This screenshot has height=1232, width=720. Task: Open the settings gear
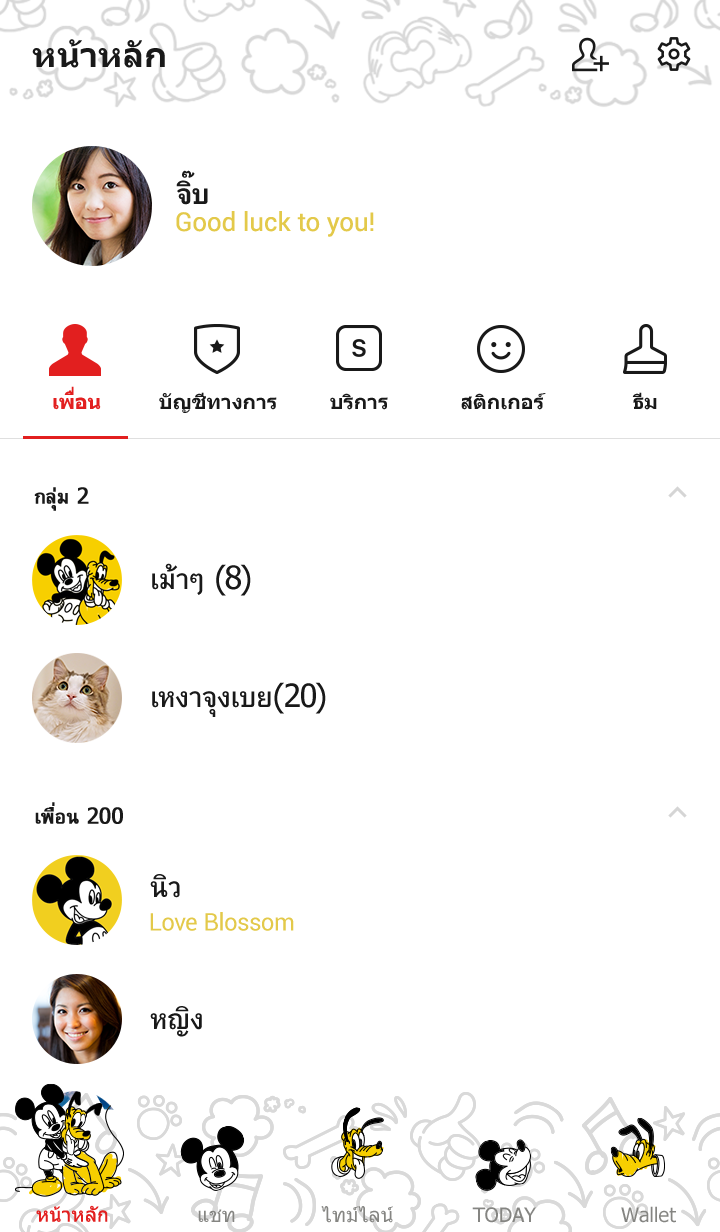coord(674,55)
